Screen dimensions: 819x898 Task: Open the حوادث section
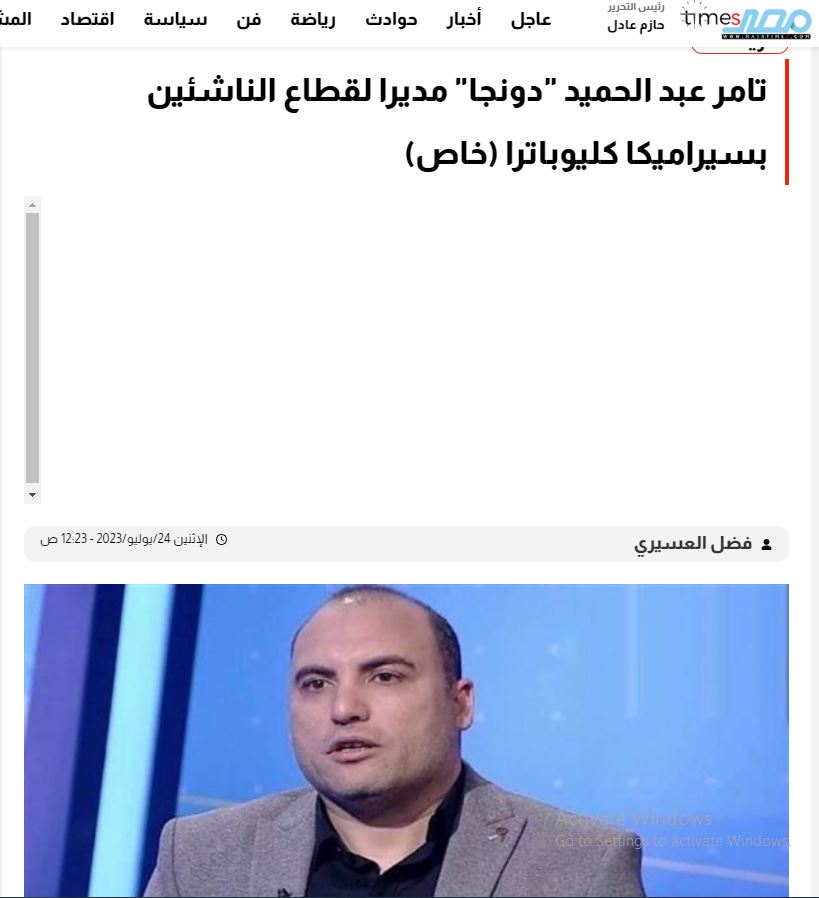click(390, 19)
